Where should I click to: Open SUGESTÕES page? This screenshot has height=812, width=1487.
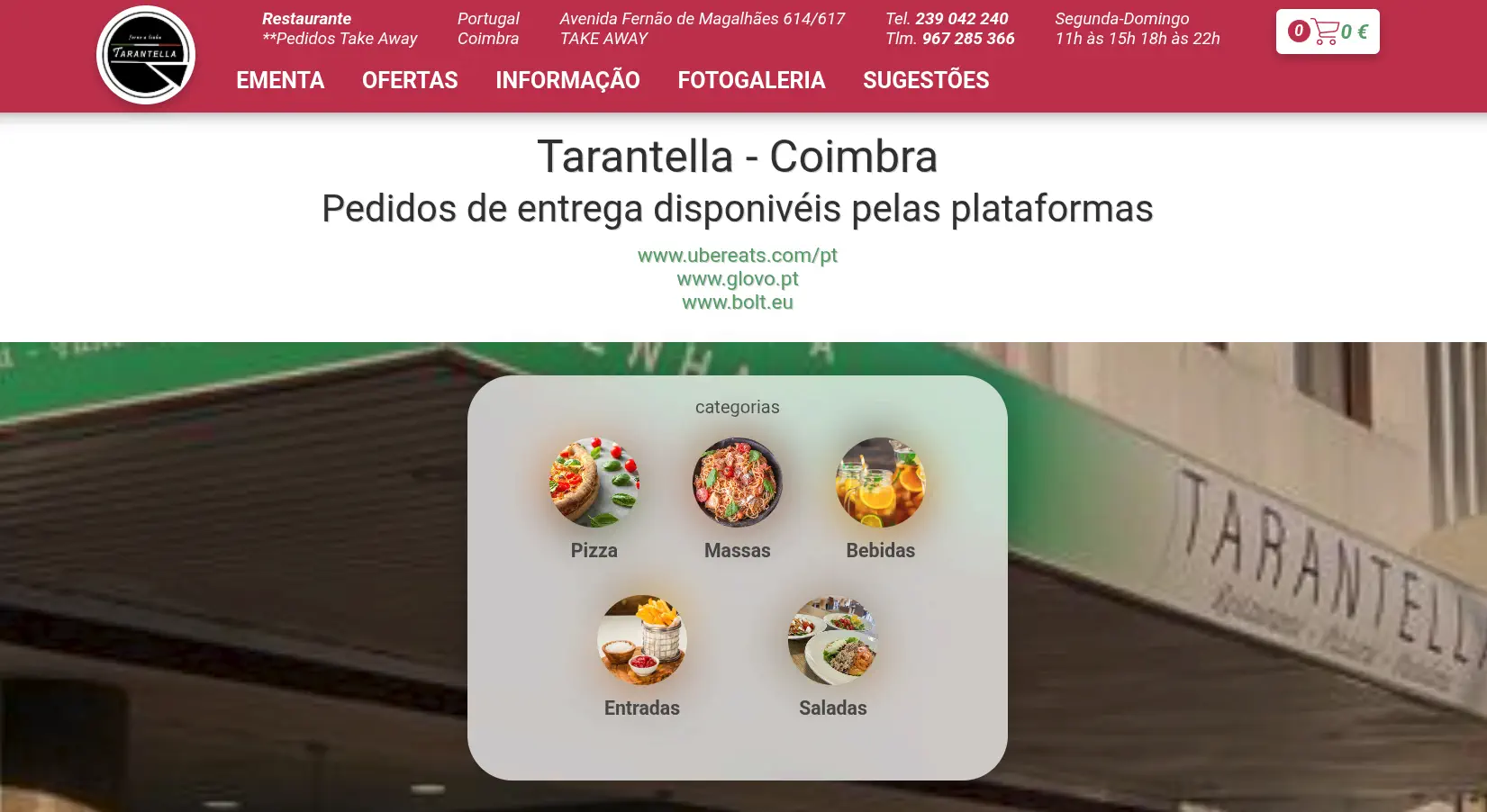click(x=926, y=80)
